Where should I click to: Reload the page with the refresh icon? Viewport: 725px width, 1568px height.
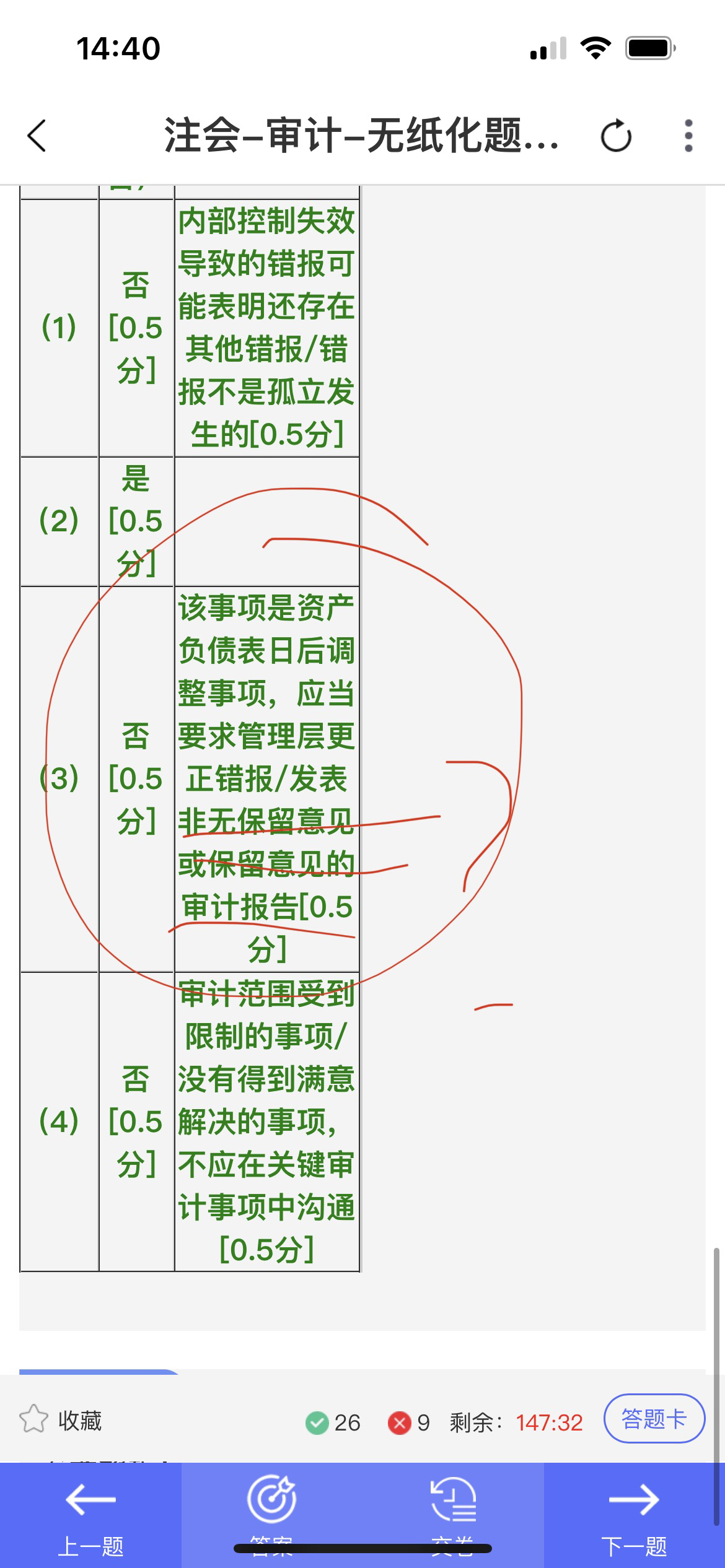point(616,136)
